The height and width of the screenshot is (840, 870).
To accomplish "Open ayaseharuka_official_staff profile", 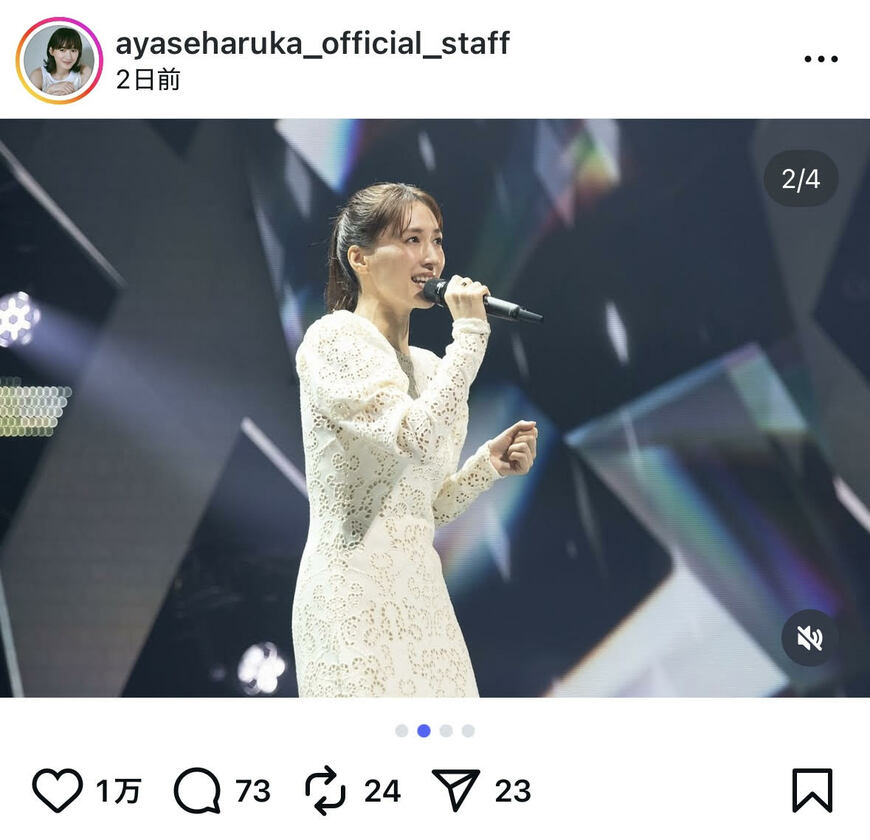I will click(312, 43).
